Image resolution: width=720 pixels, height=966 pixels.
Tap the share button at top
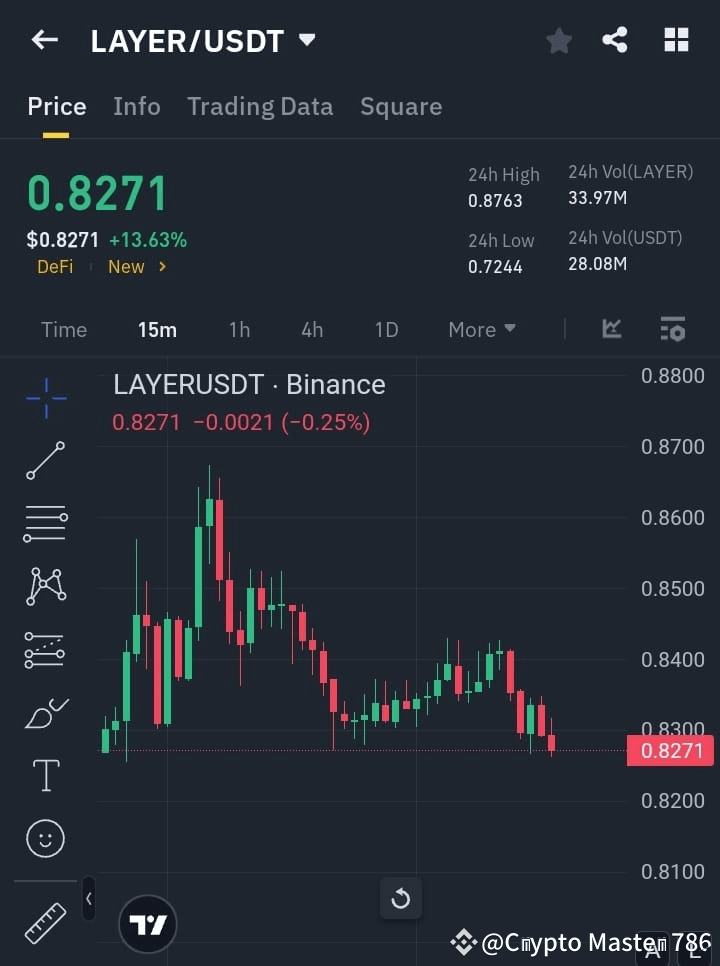coord(614,41)
